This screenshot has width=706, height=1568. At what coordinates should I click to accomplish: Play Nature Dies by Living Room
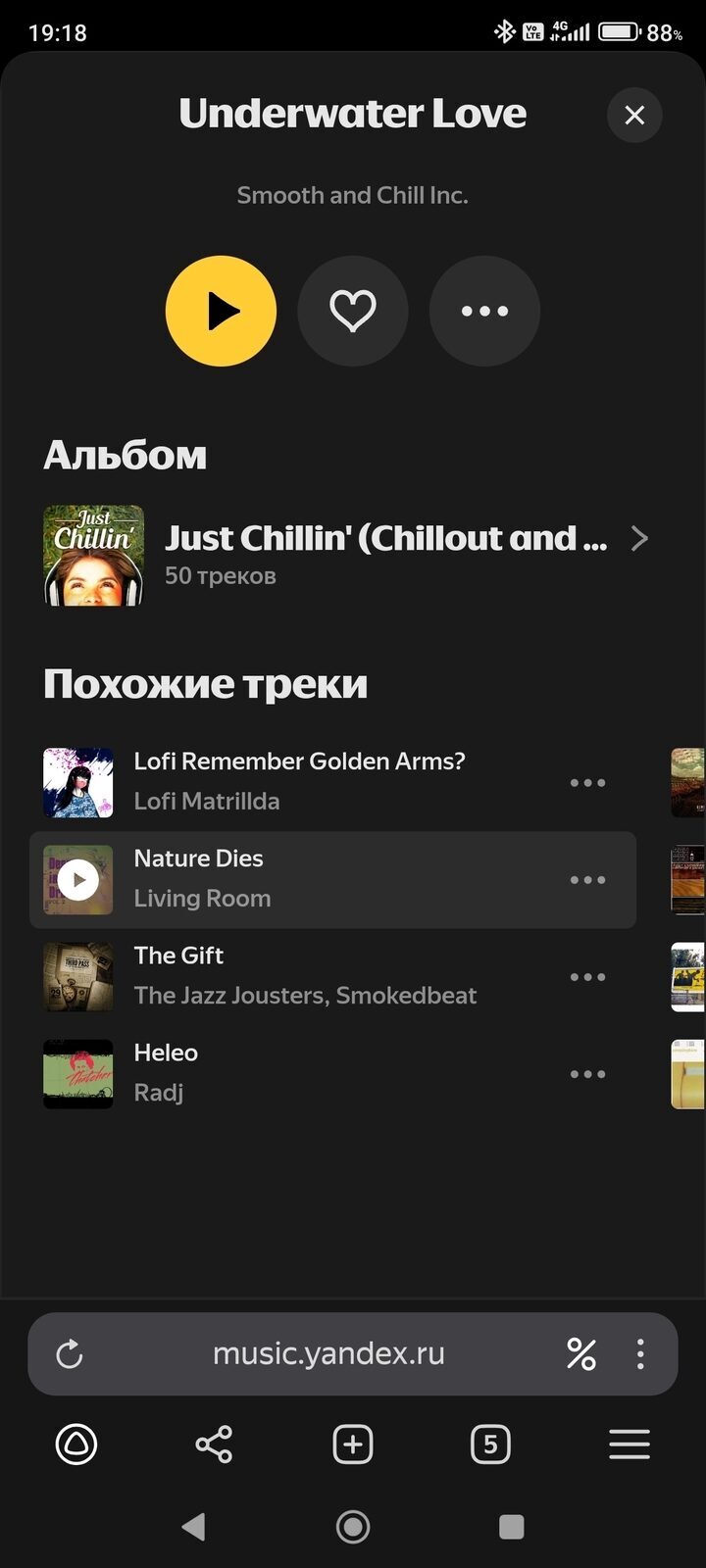(78, 880)
